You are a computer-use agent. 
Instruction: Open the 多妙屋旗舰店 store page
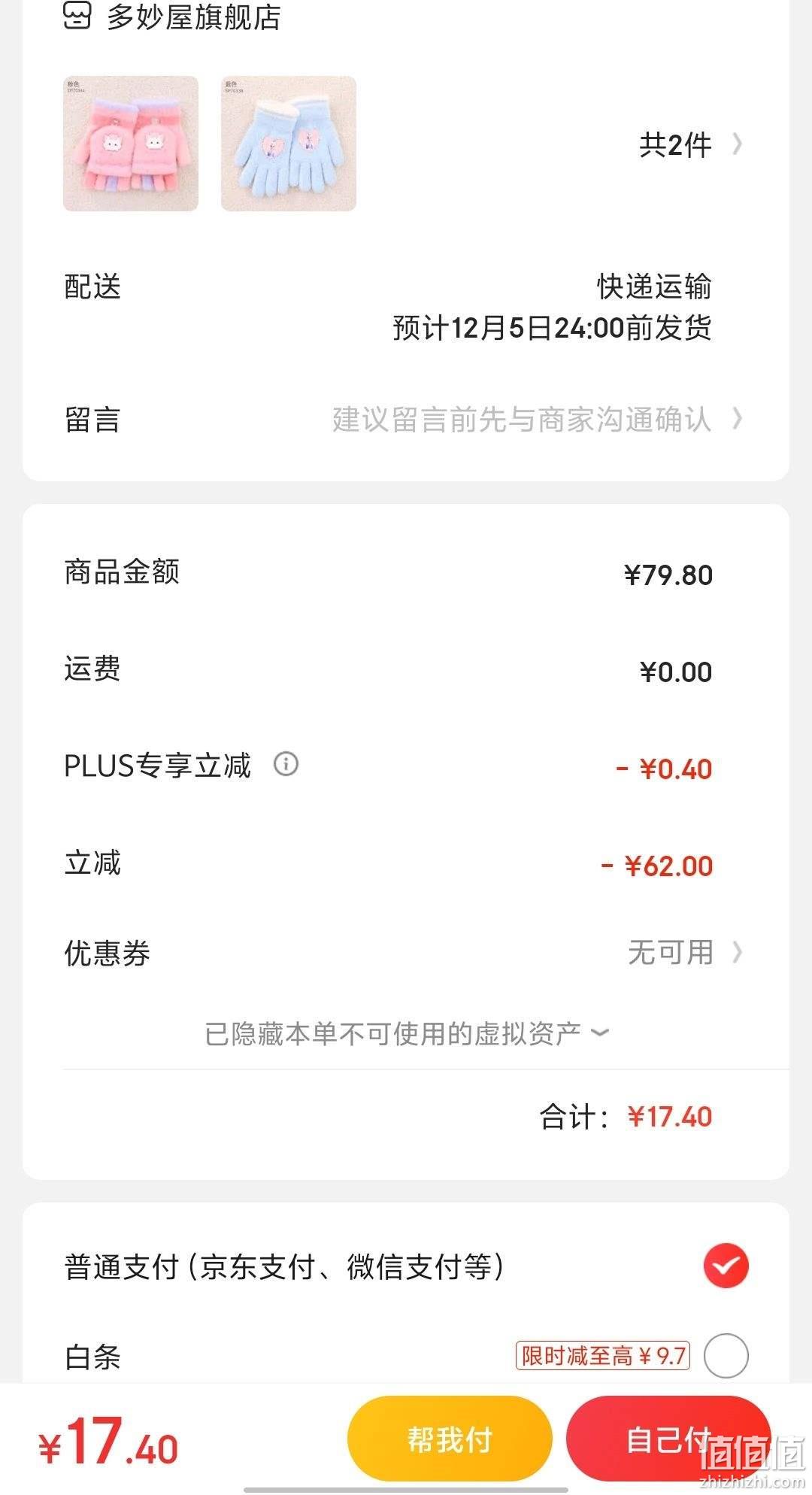click(172, 17)
